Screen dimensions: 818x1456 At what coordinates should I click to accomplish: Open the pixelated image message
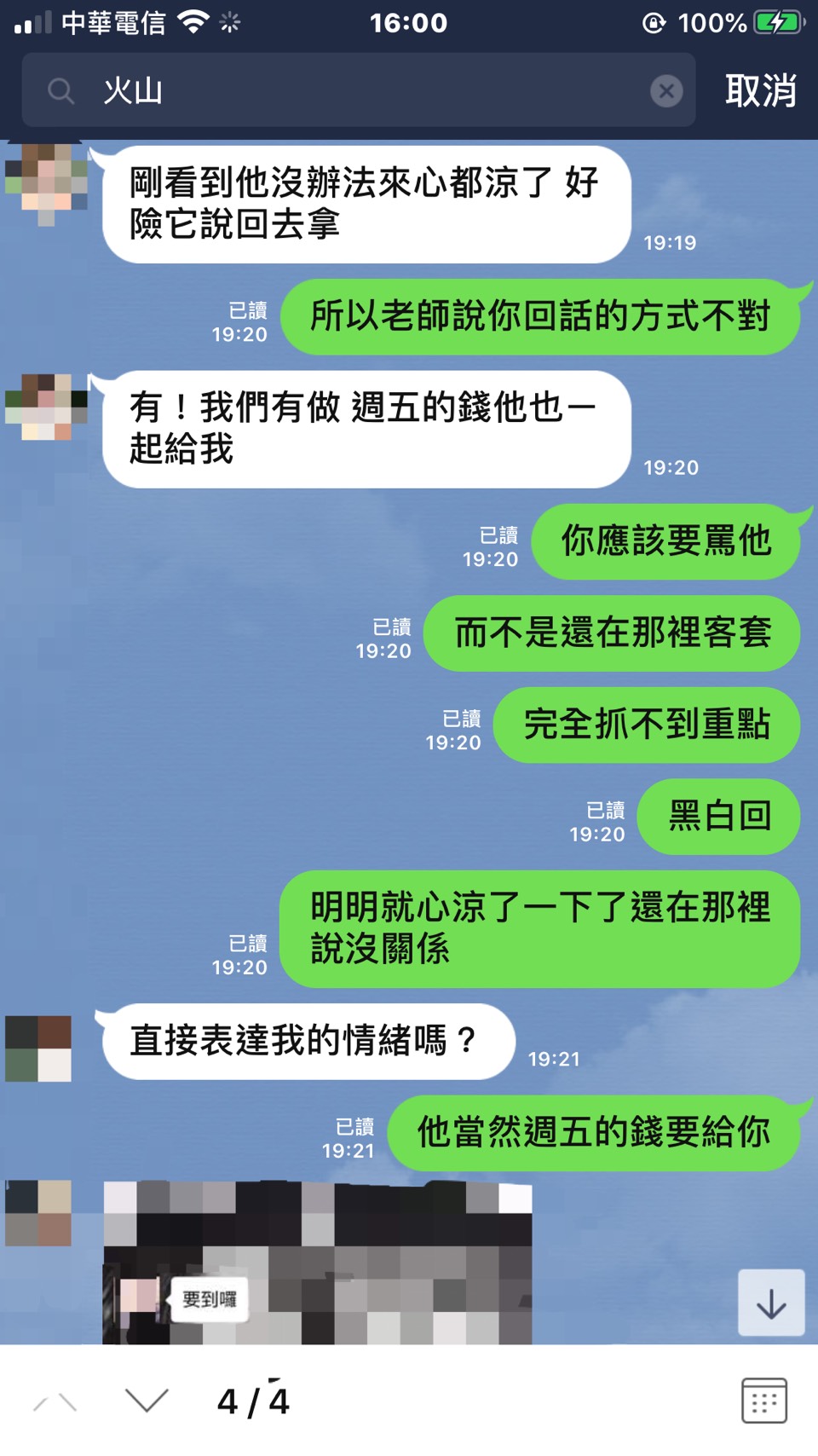[x=317, y=1262]
